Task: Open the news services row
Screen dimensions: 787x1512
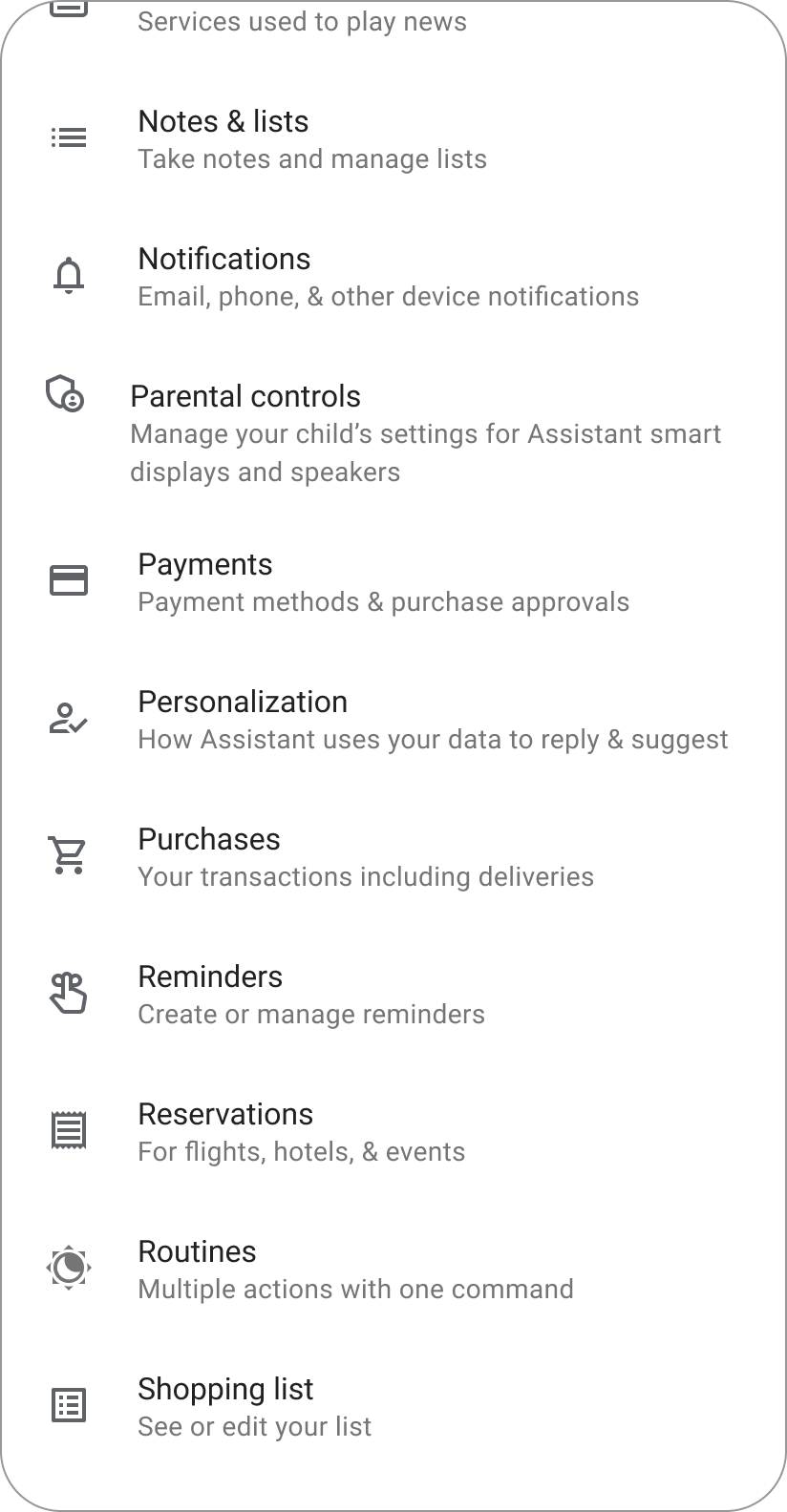Action: tap(302, 19)
